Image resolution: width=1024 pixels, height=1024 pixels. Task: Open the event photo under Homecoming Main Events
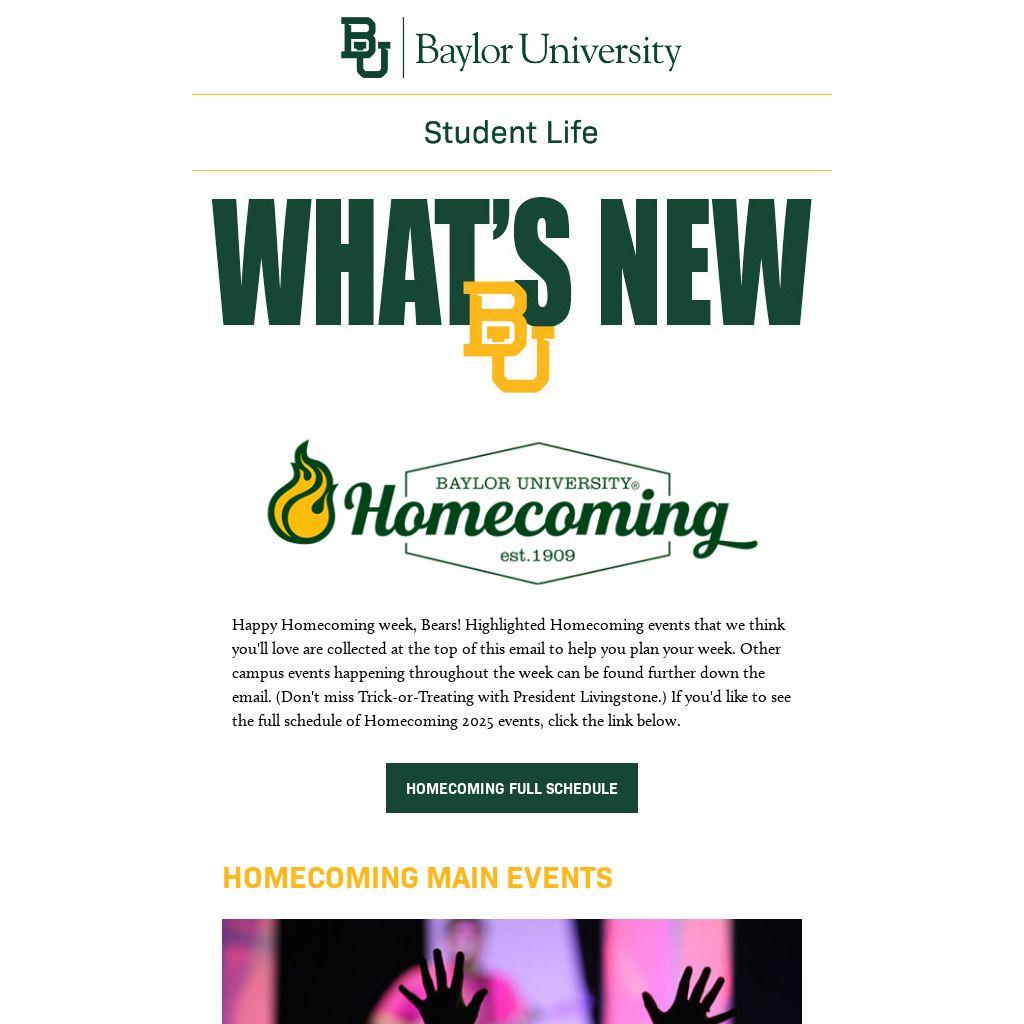[x=511, y=971]
